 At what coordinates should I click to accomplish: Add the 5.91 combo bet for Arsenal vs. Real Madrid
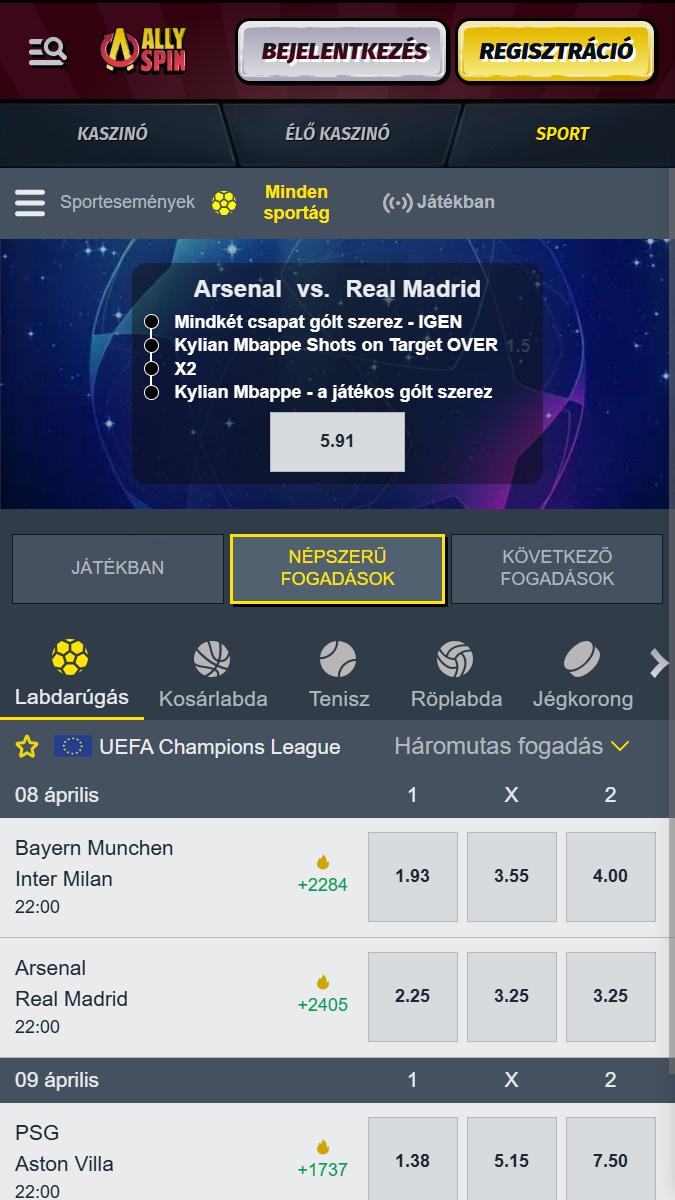(x=337, y=441)
